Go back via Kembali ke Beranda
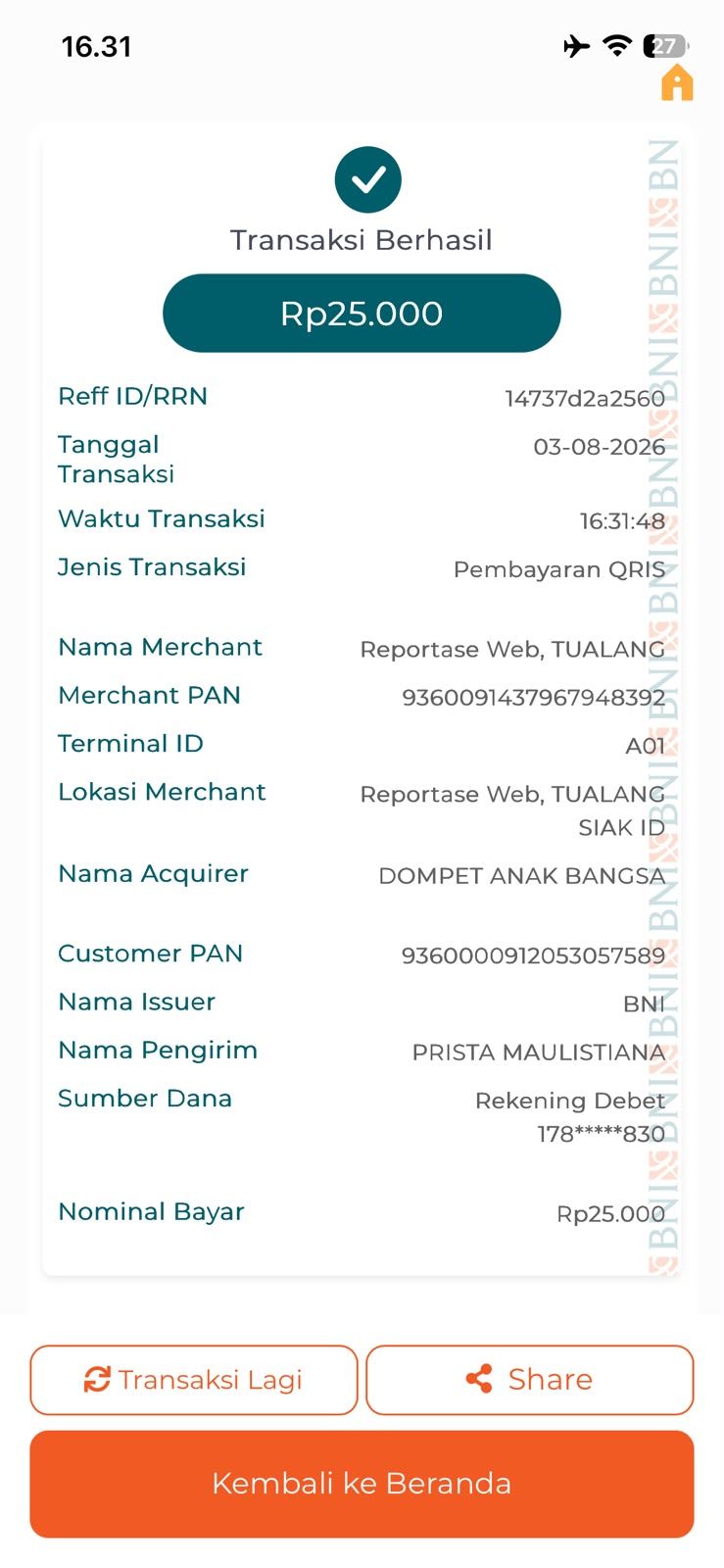The height and width of the screenshot is (1568, 724). tap(362, 1484)
